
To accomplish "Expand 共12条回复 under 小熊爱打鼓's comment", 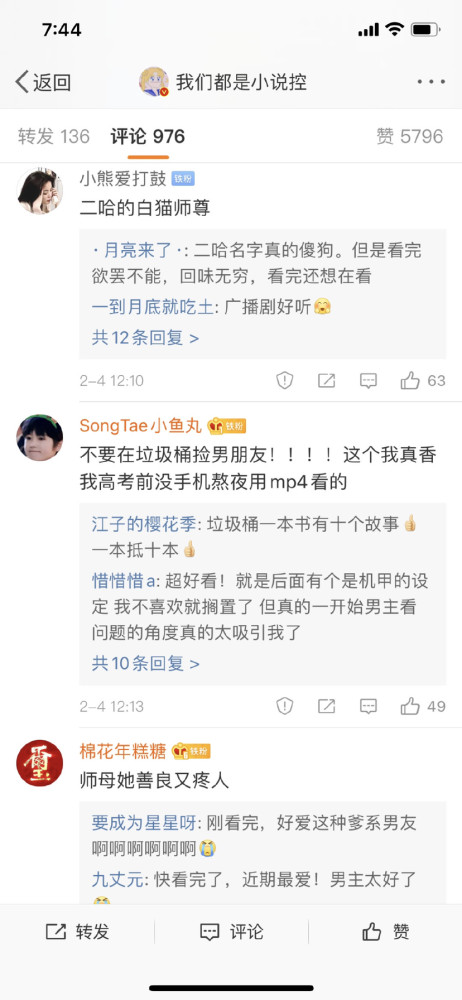I will [x=145, y=337].
